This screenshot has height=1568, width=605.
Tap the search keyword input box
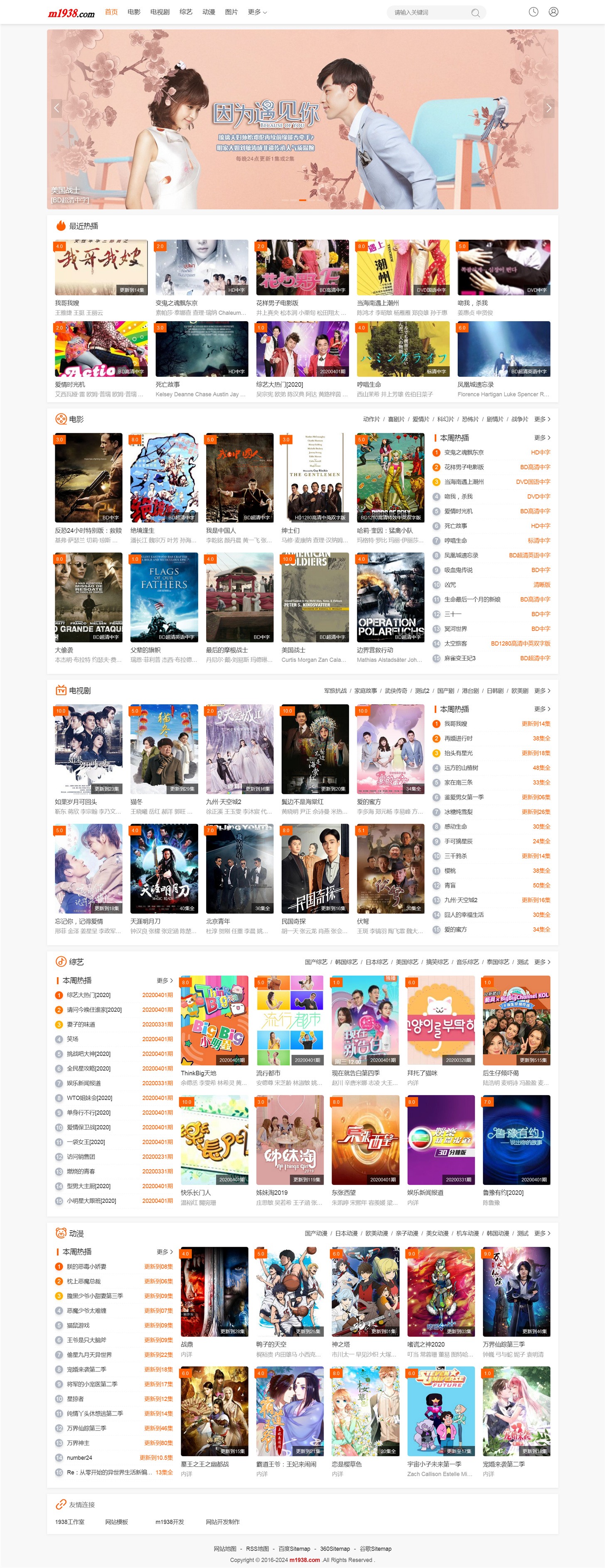[428, 12]
